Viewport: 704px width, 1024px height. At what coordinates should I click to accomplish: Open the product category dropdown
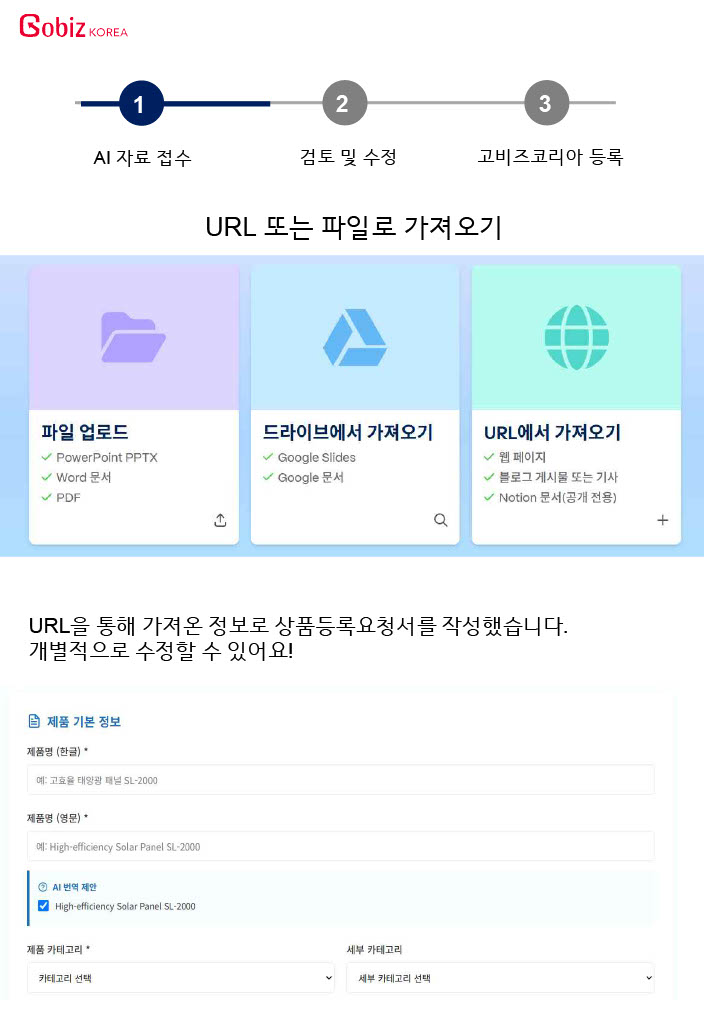(180, 977)
